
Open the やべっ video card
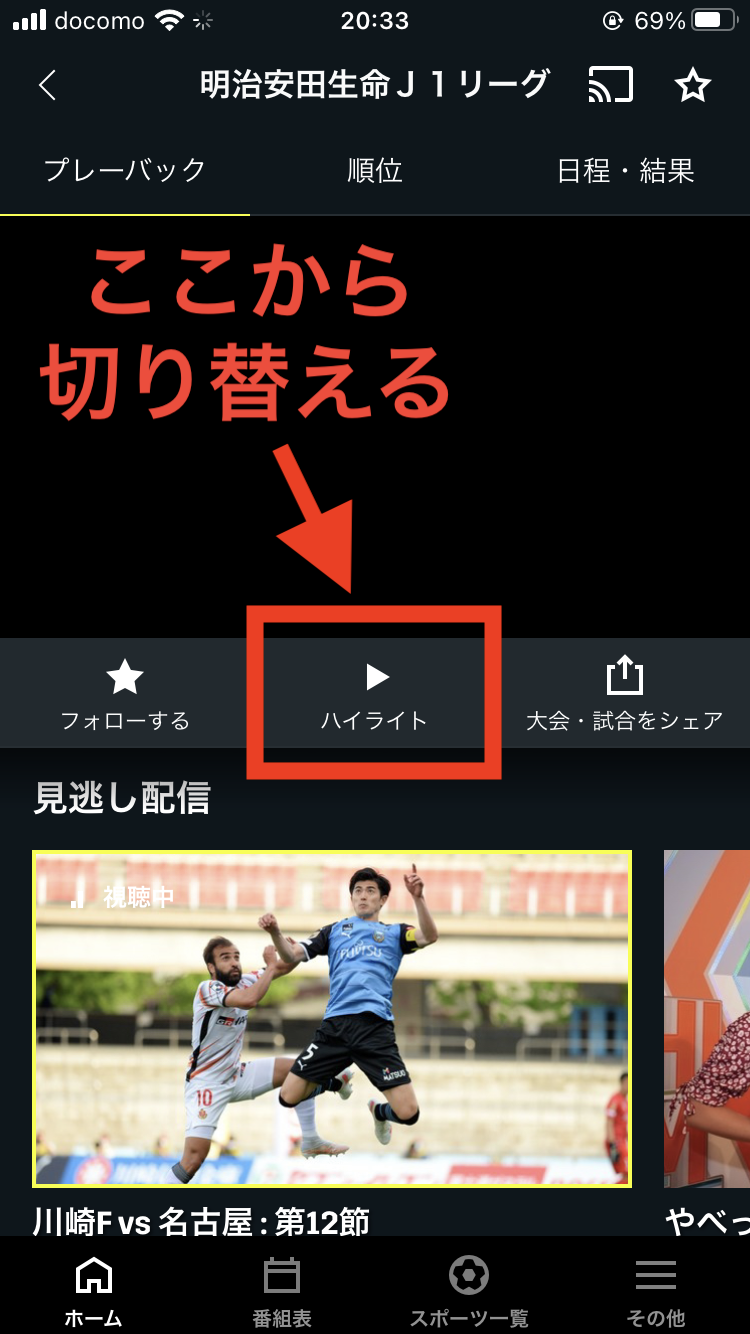click(708, 1018)
